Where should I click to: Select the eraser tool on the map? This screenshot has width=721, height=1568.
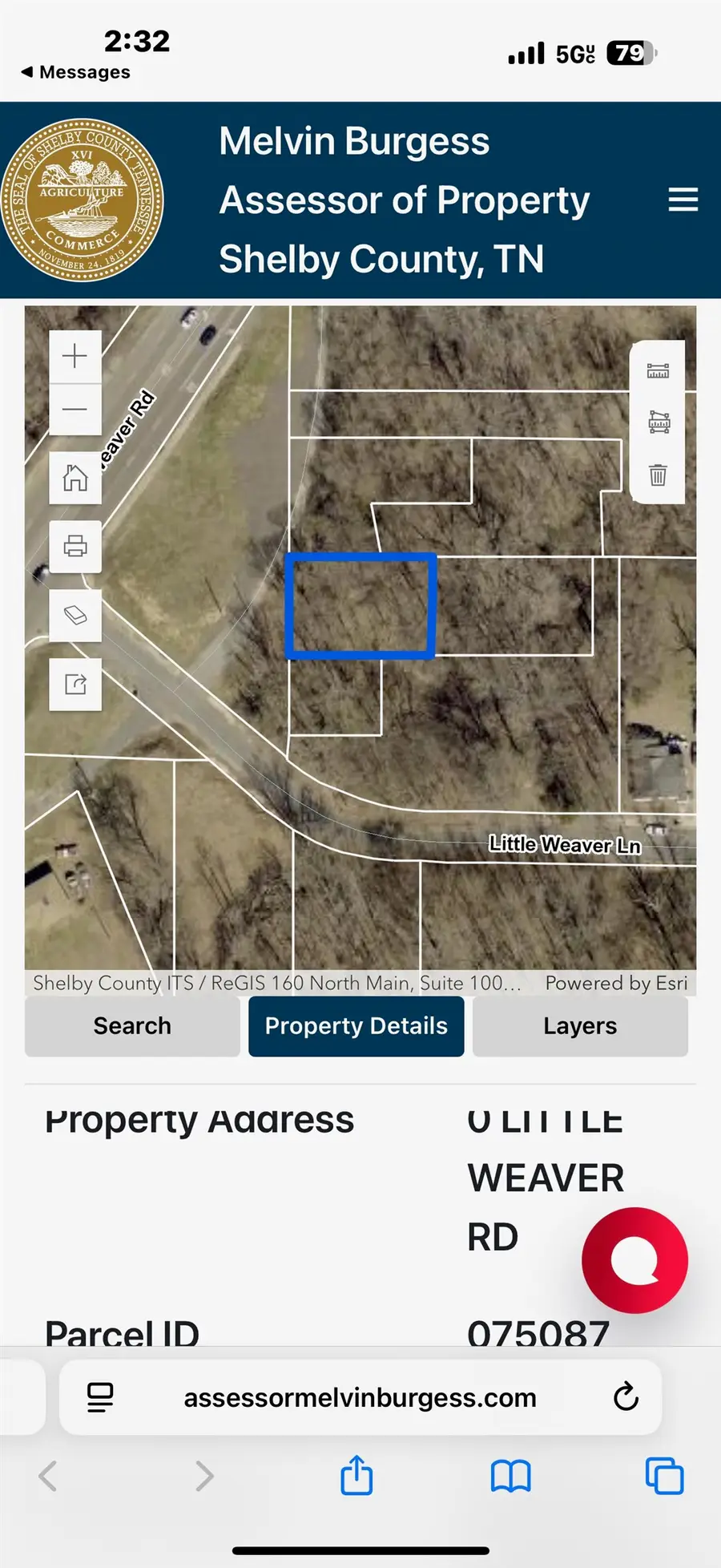click(75, 616)
